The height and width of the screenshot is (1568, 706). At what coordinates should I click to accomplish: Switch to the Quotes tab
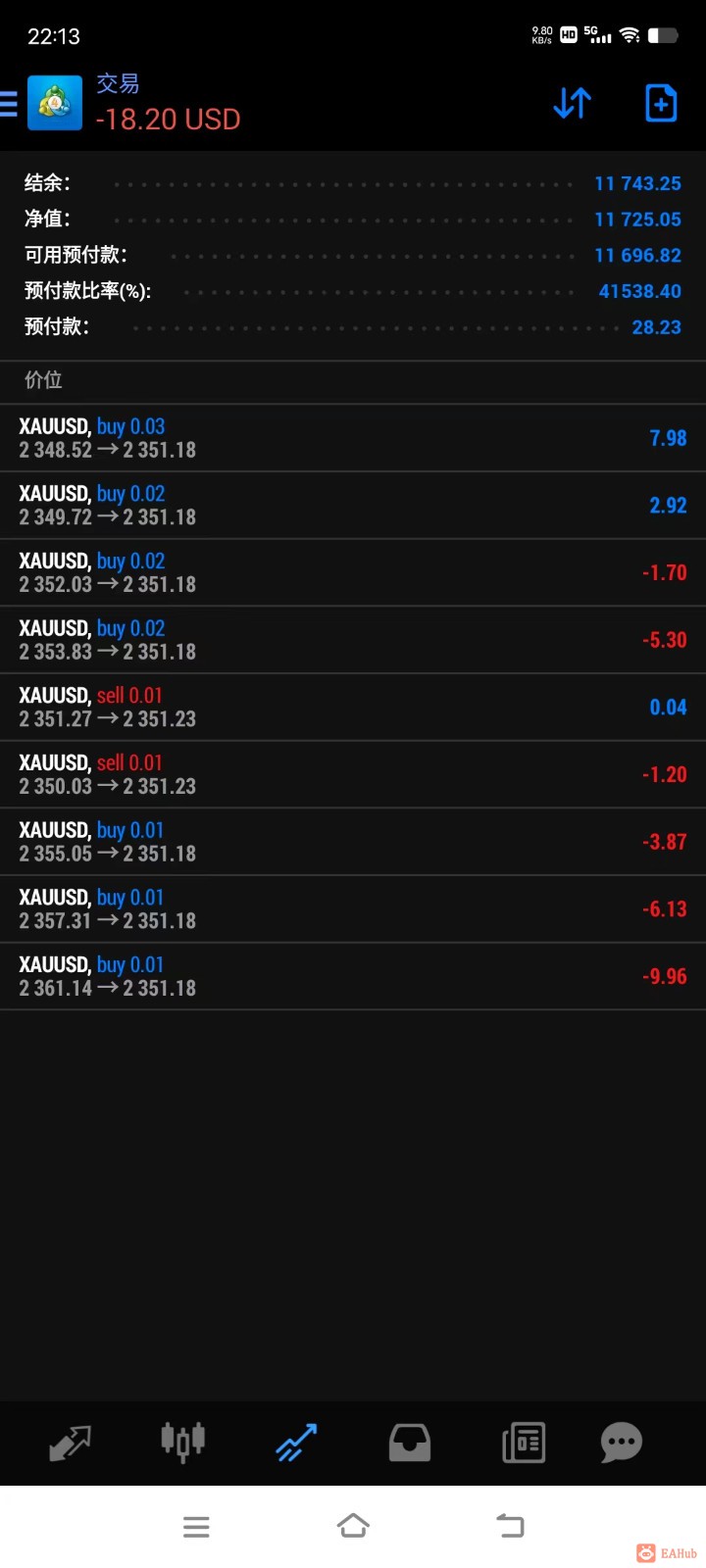70,1443
